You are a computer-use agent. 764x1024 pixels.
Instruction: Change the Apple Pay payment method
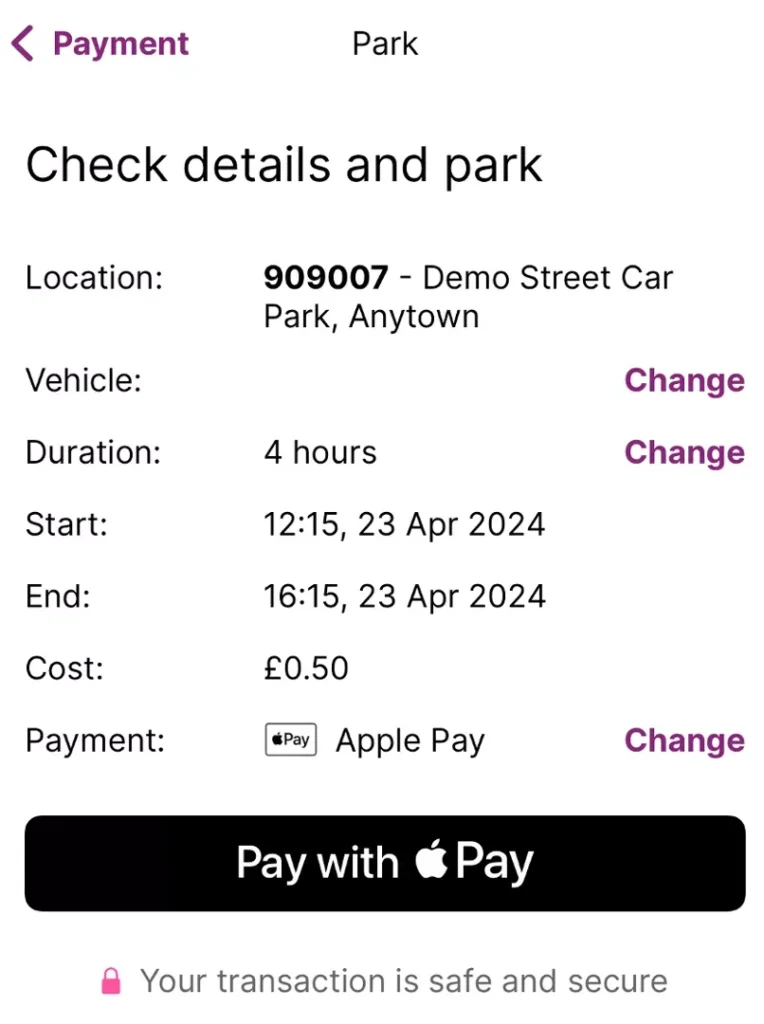(684, 741)
